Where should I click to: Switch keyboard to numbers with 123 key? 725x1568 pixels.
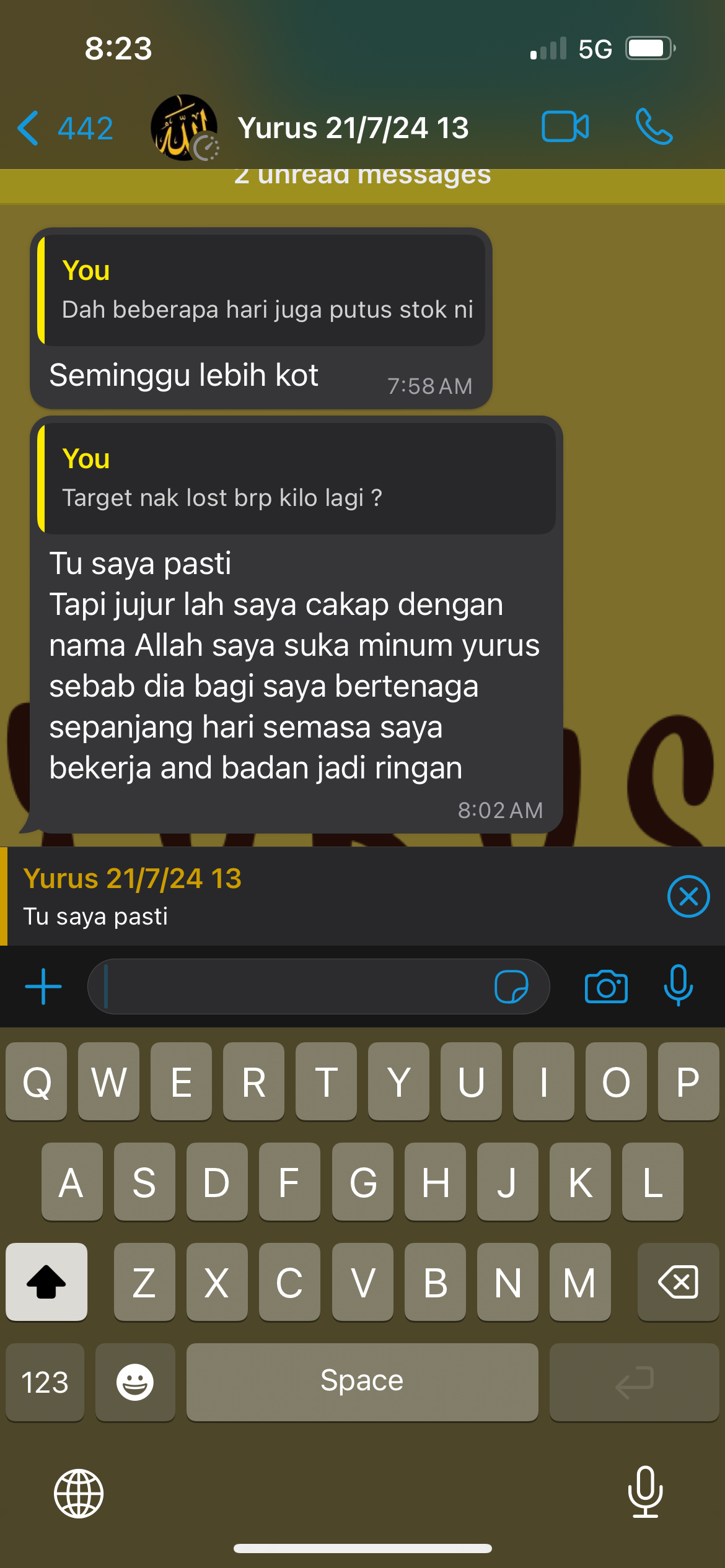click(45, 1382)
